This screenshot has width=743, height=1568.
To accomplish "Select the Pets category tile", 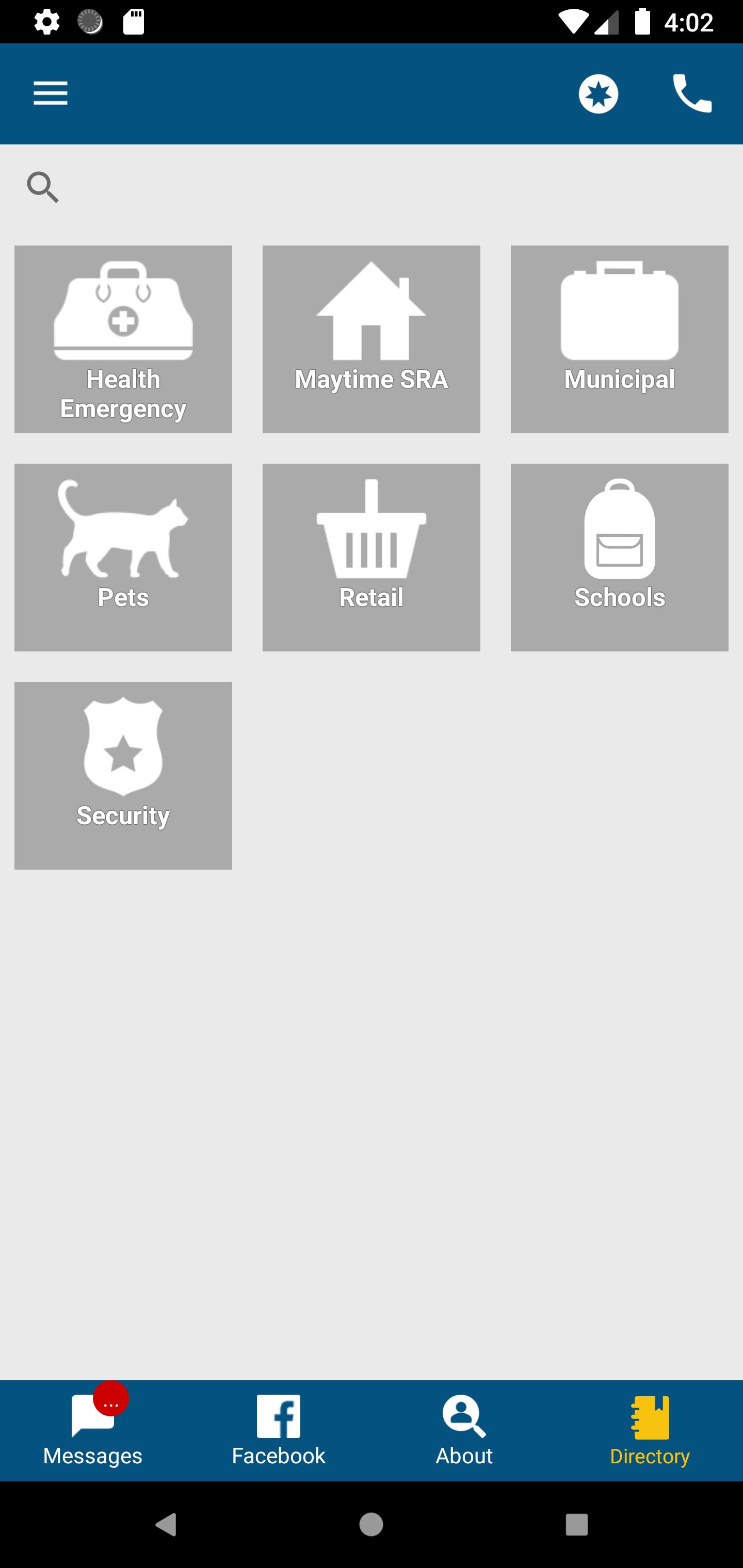I will (123, 557).
